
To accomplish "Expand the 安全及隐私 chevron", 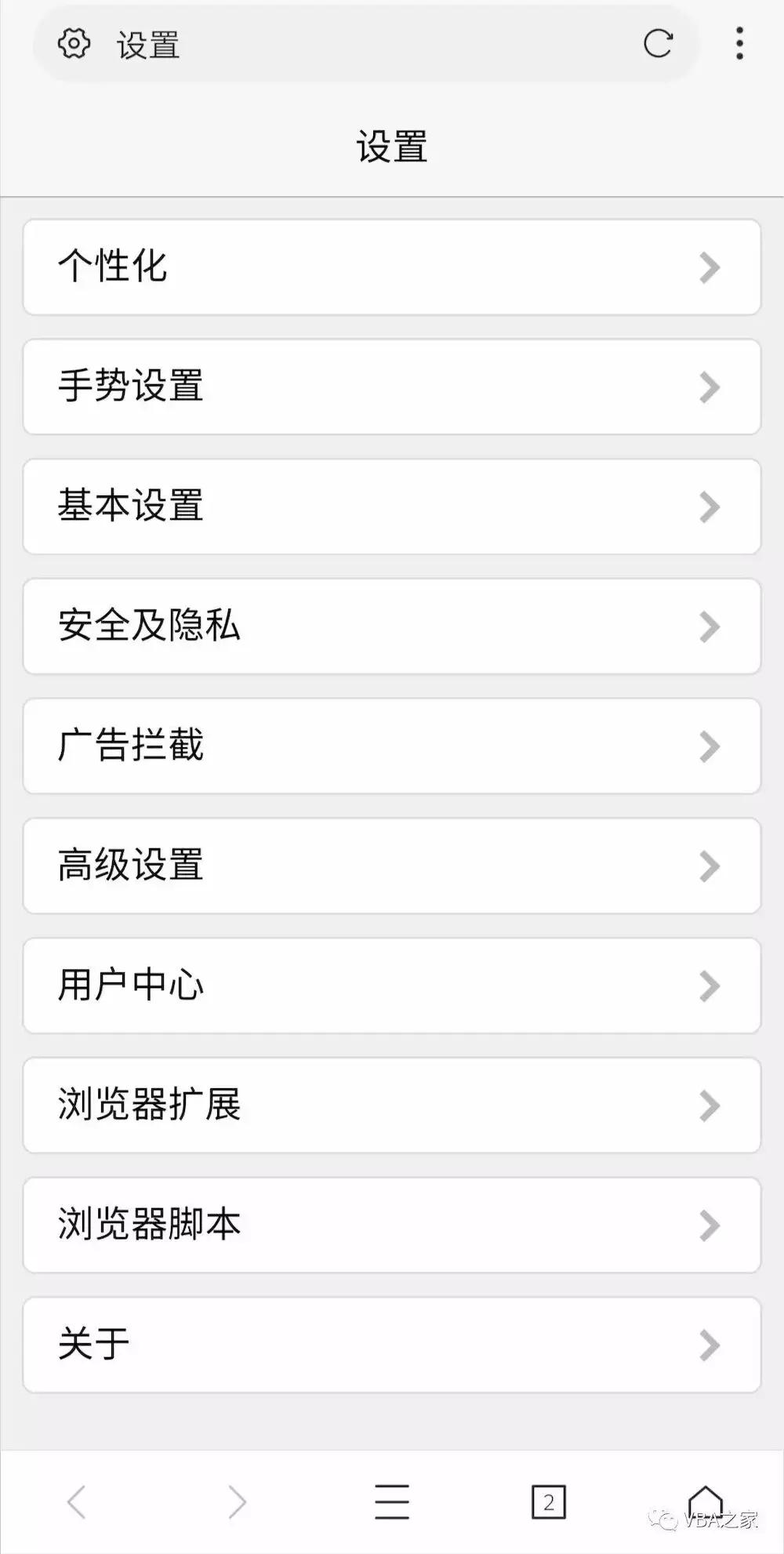I will pos(708,626).
